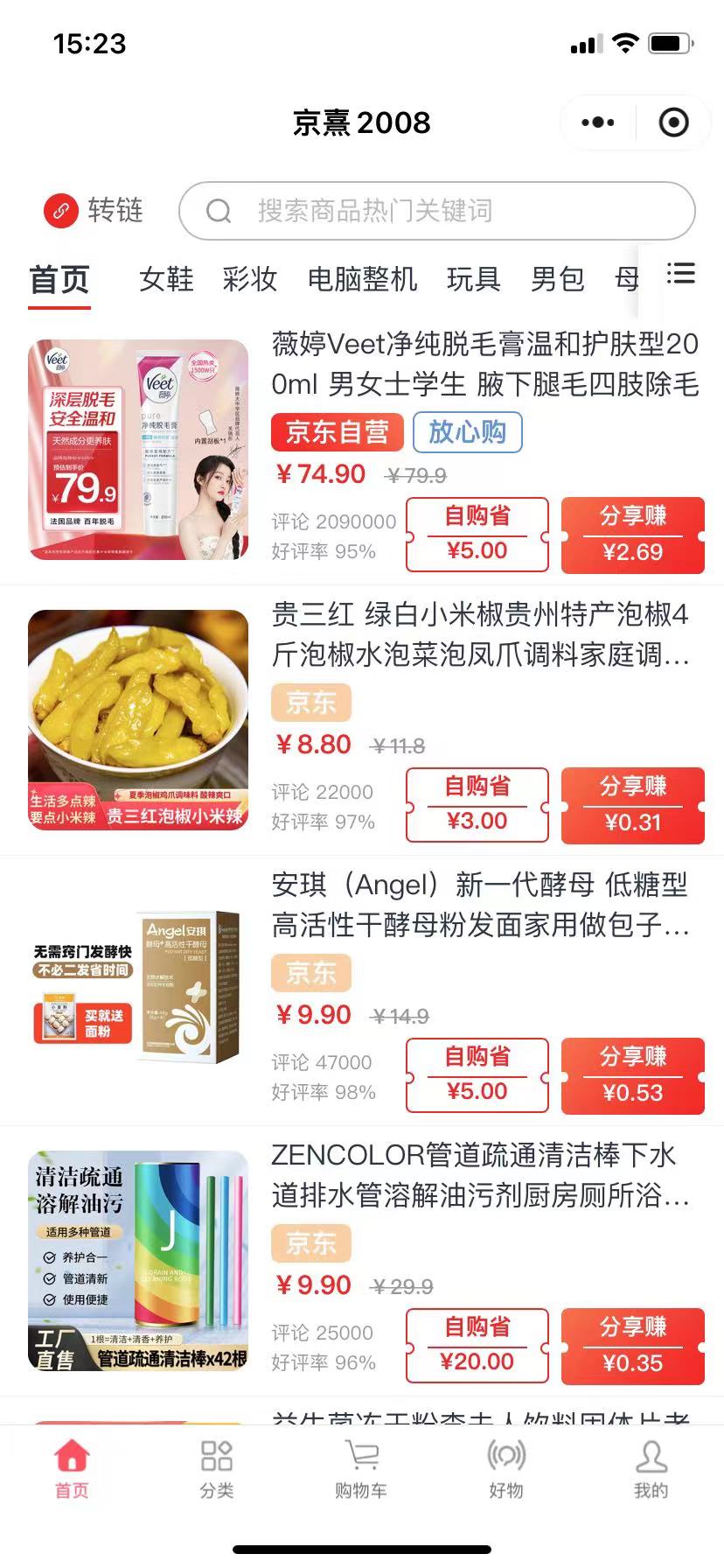
Task: Switch to the 好物 bottom tab
Action: click(506, 1470)
